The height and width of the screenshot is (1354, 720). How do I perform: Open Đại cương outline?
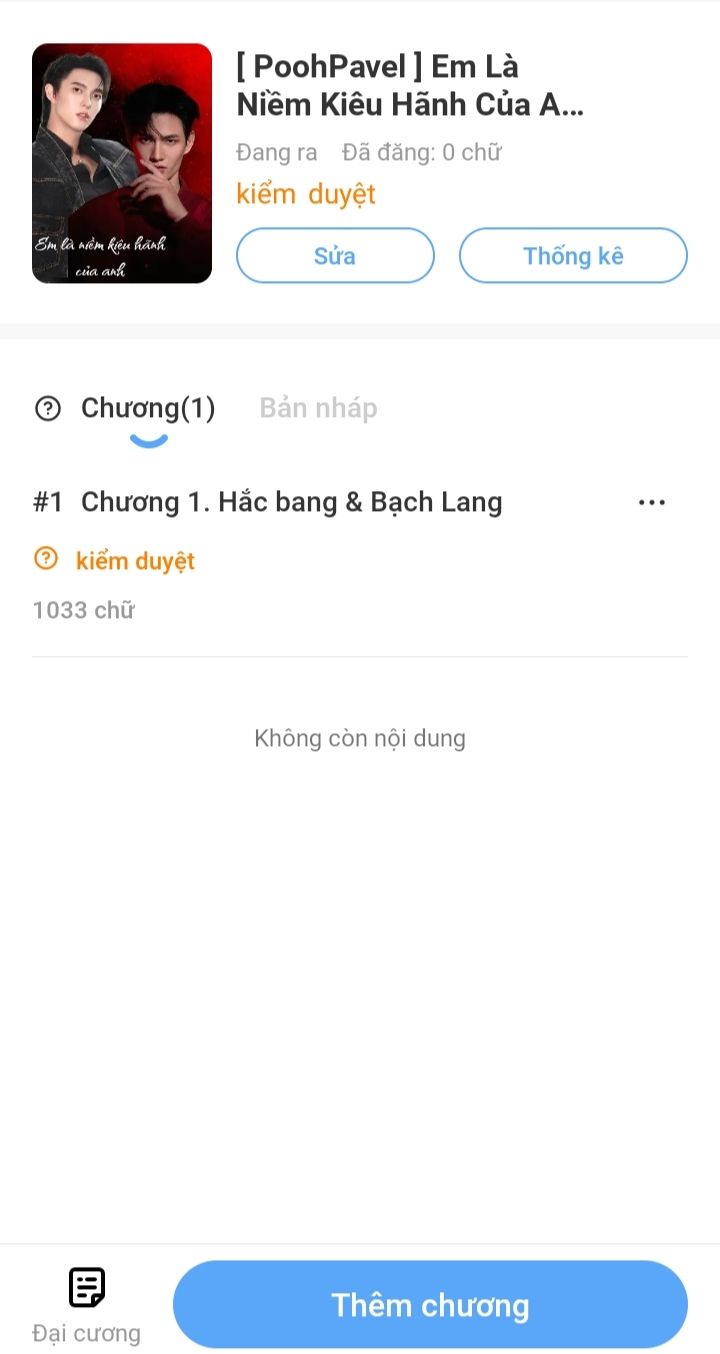coord(86,1305)
